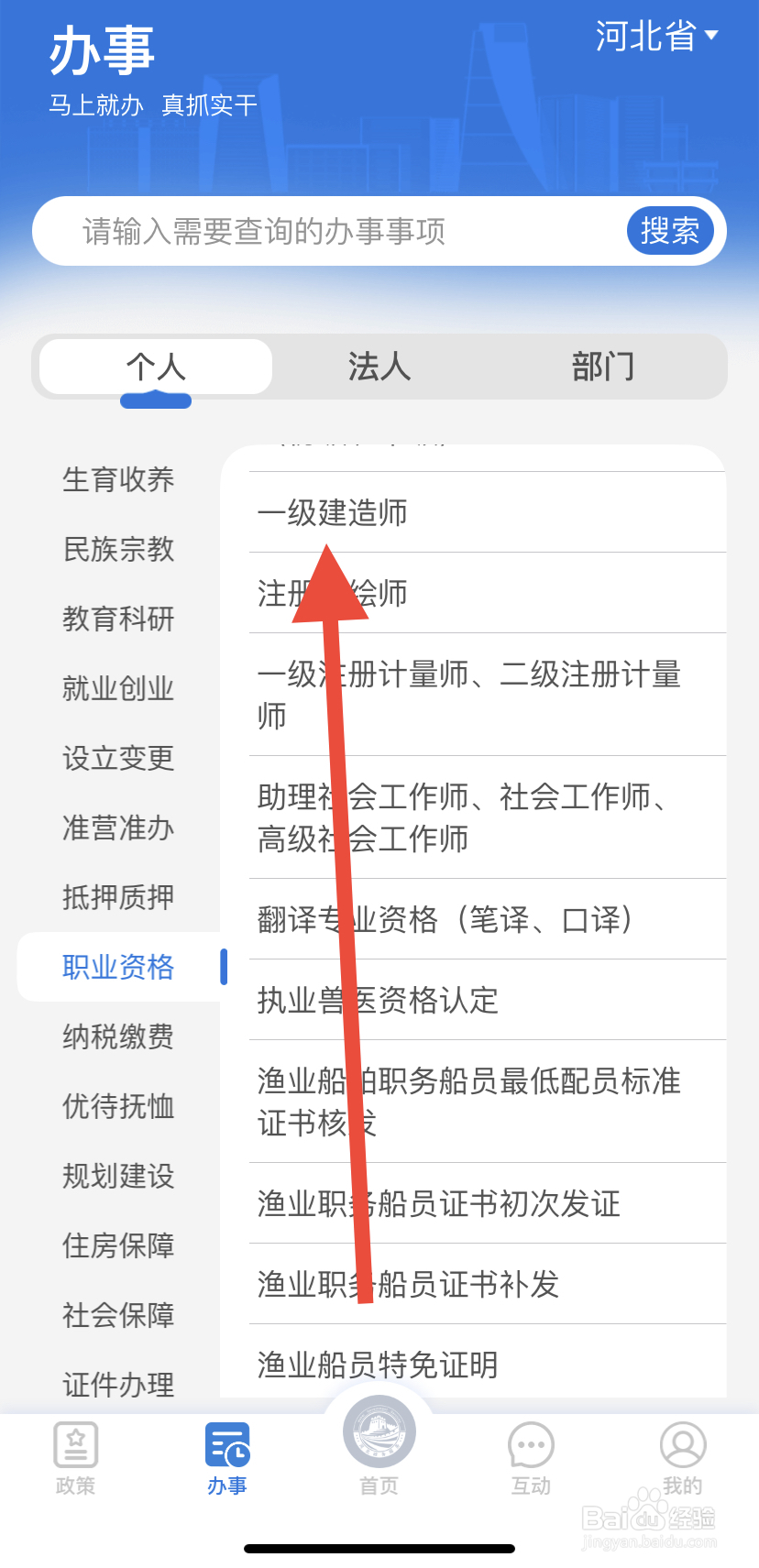Image resolution: width=759 pixels, height=1568 pixels.
Task: Open 我的 profile icon at bottom right
Action: pyautogui.click(x=682, y=1443)
